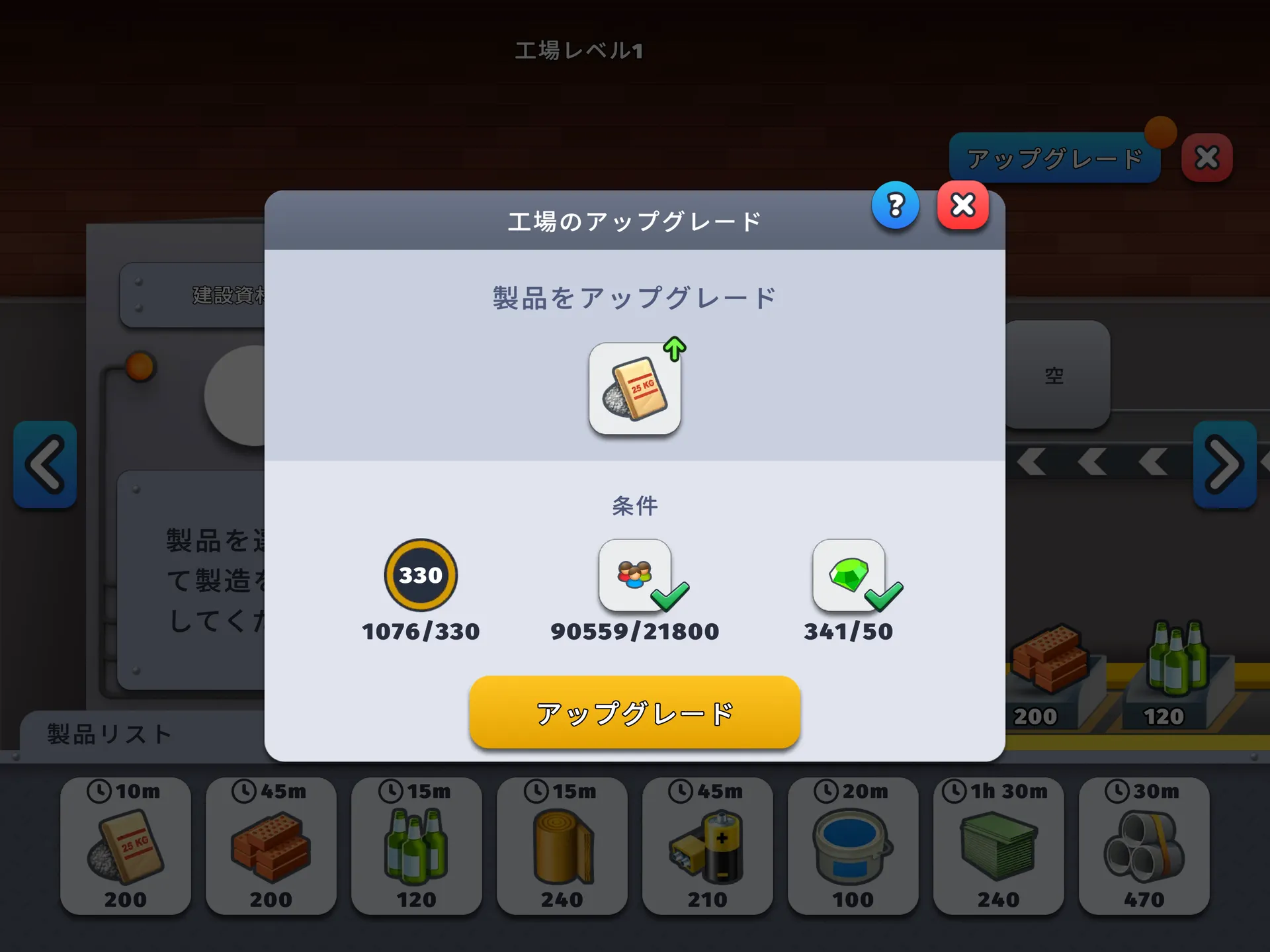Select the 30m pipes product
The image size is (1270, 952).
tap(1144, 845)
